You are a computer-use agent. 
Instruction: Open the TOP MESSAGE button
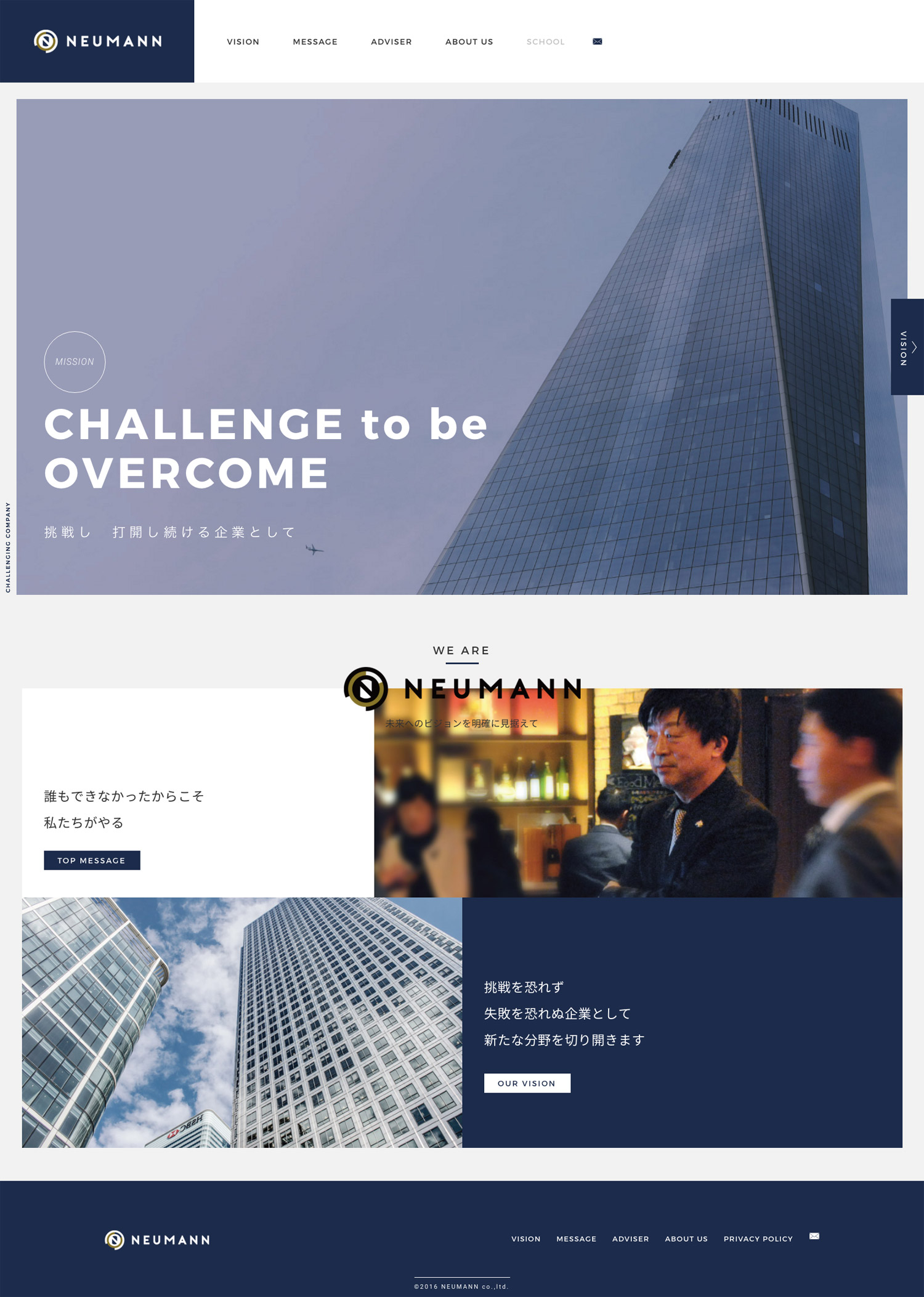click(x=92, y=860)
